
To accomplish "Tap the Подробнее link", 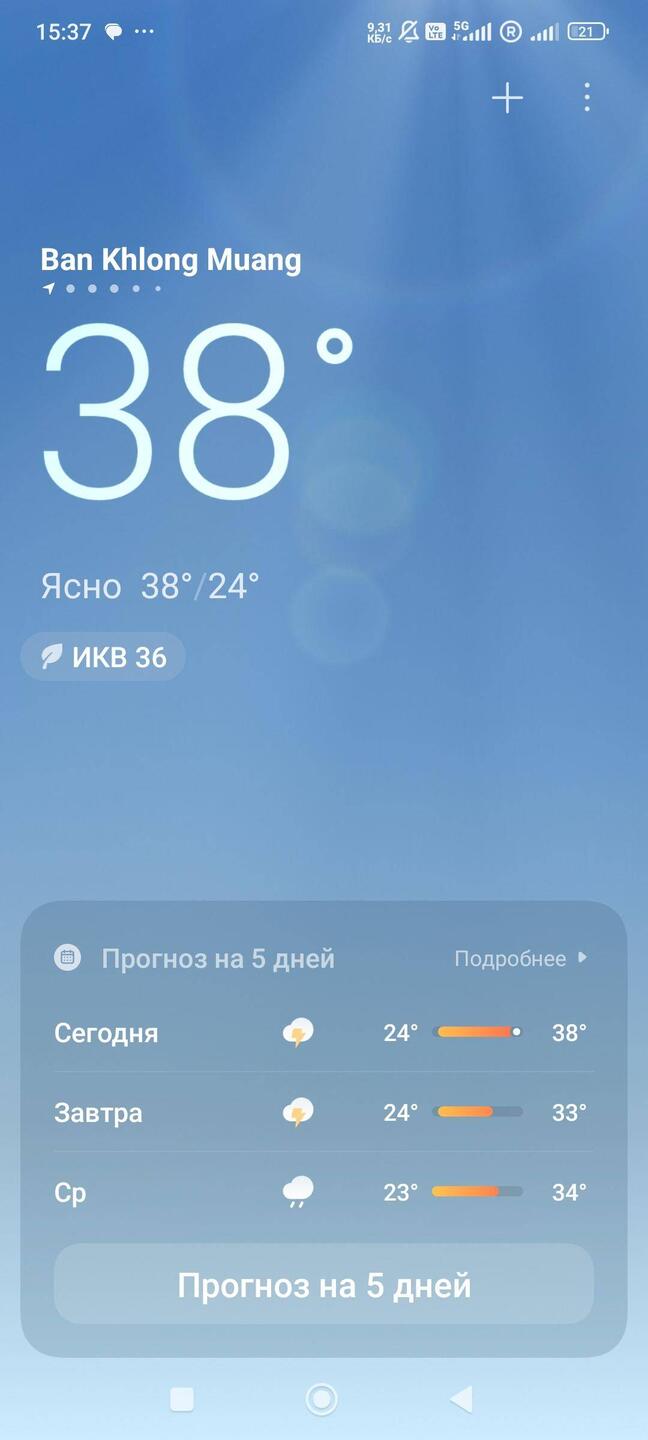I will (x=520, y=958).
